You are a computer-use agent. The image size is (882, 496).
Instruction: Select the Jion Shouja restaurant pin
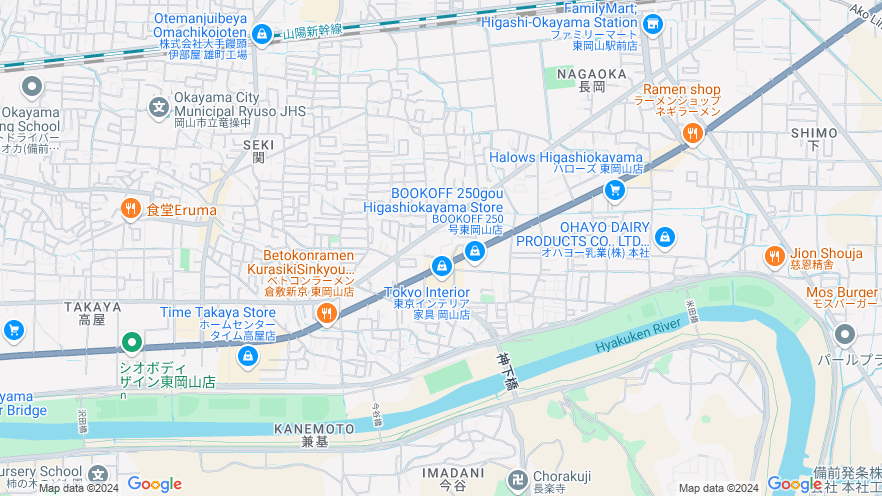(774, 256)
